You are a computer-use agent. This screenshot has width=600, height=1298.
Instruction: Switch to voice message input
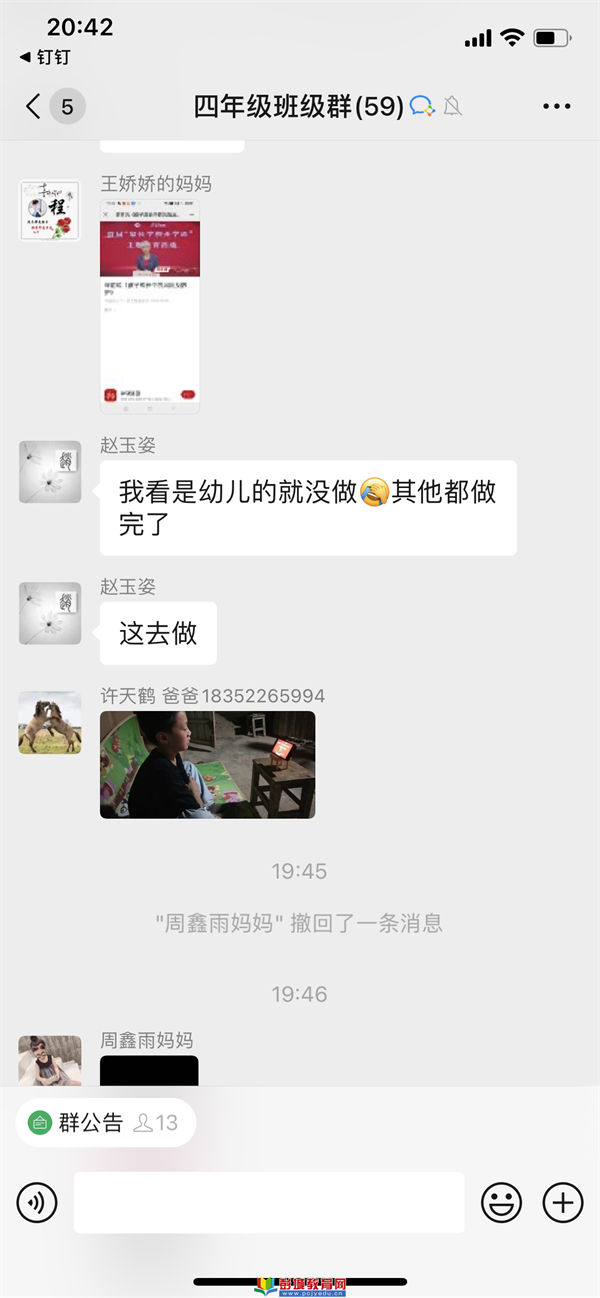[x=37, y=1202]
